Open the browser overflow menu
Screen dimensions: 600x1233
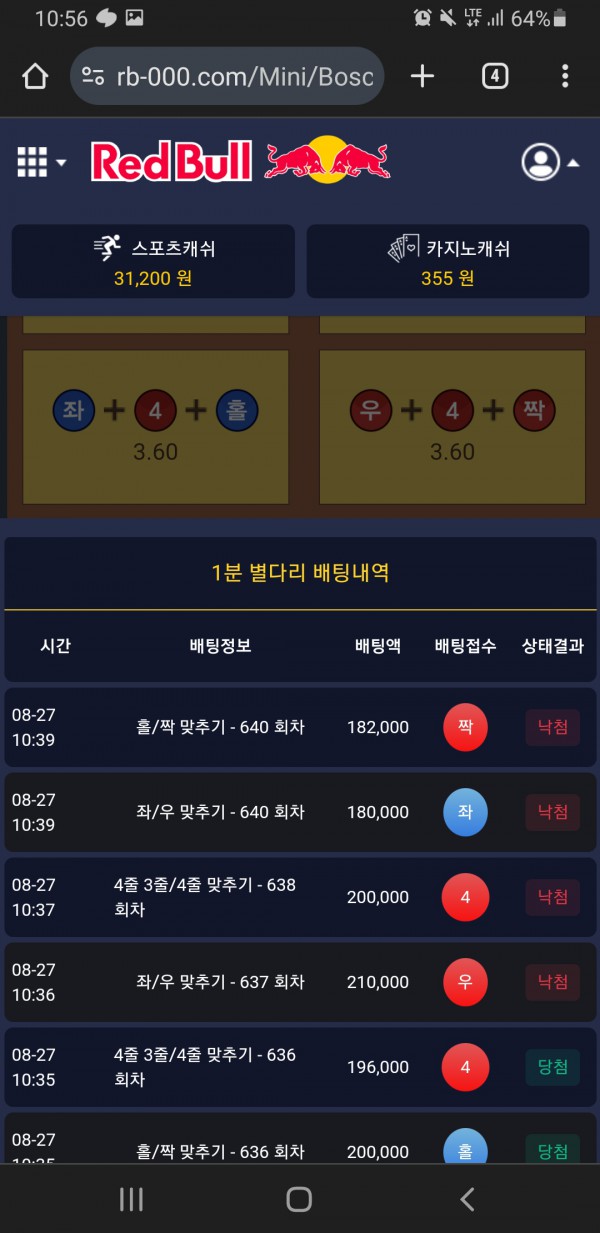click(565, 76)
